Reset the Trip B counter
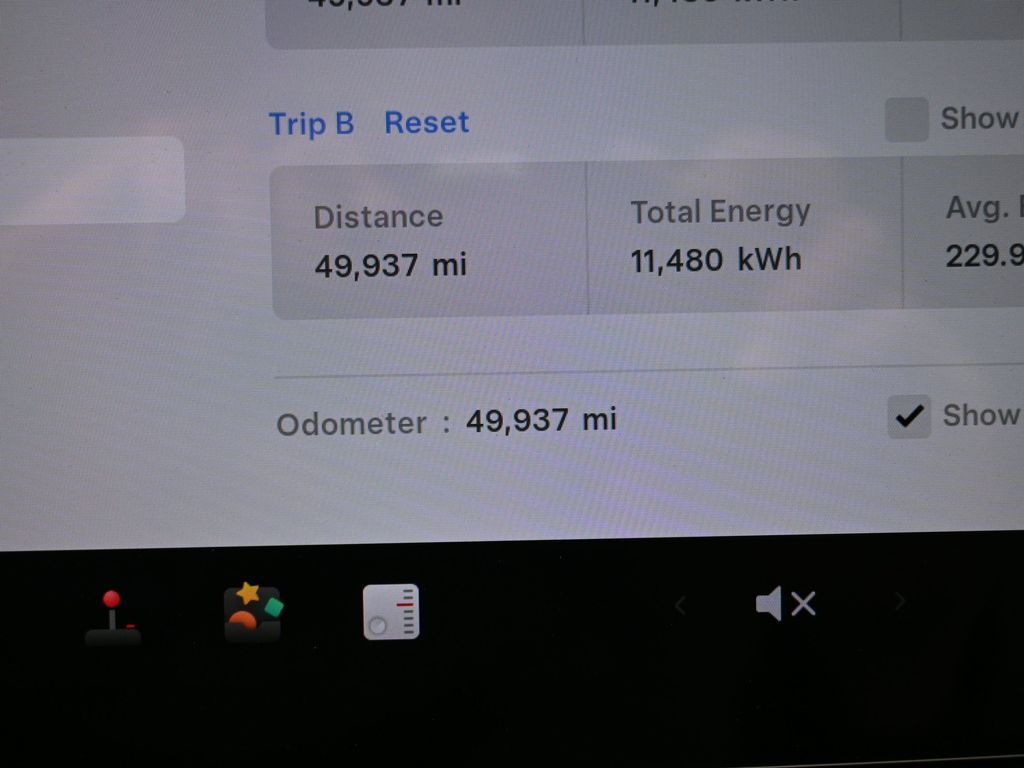Viewport: 1024px width, 768px height. tap(426, 123)
